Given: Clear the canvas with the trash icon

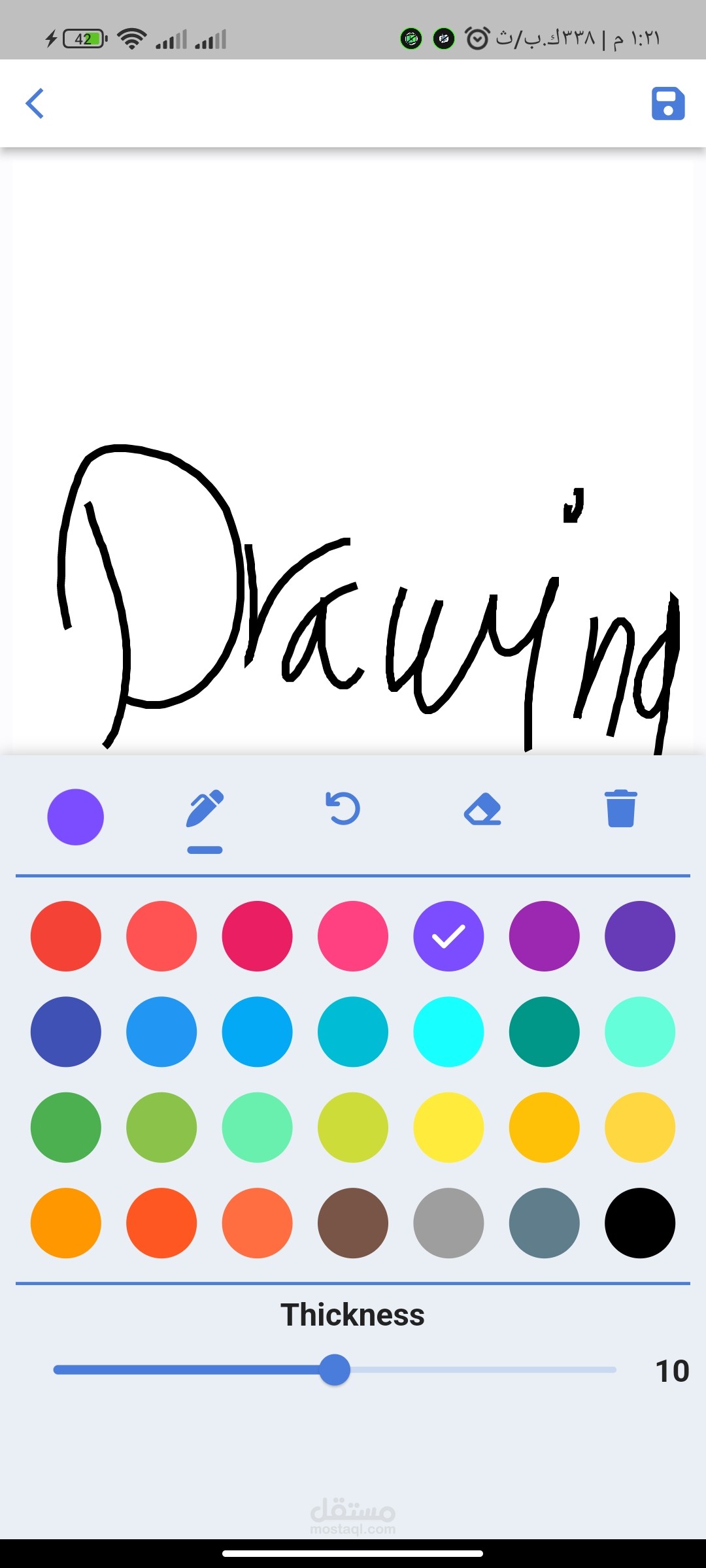Looking at the screenshot, I should coord(620,809).
